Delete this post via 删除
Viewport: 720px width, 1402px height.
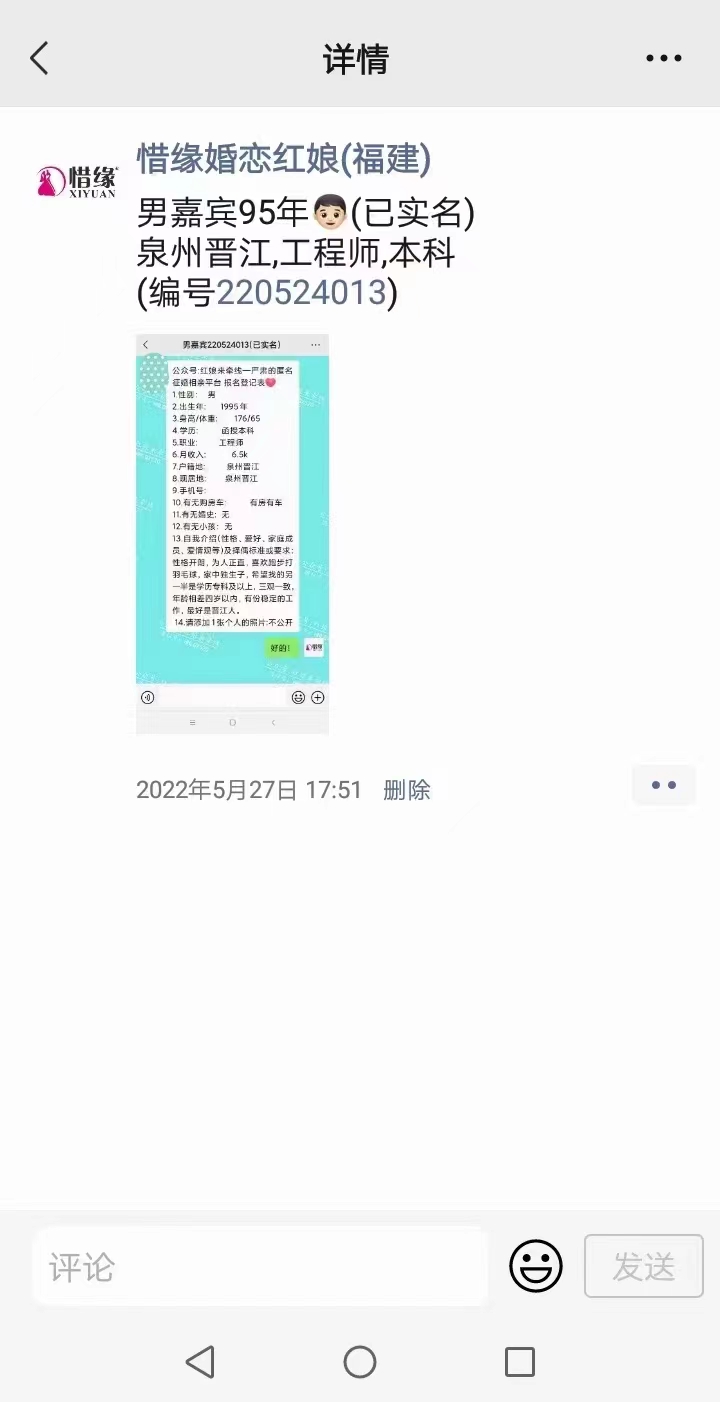pyautogui.click(x=406, y=790)
